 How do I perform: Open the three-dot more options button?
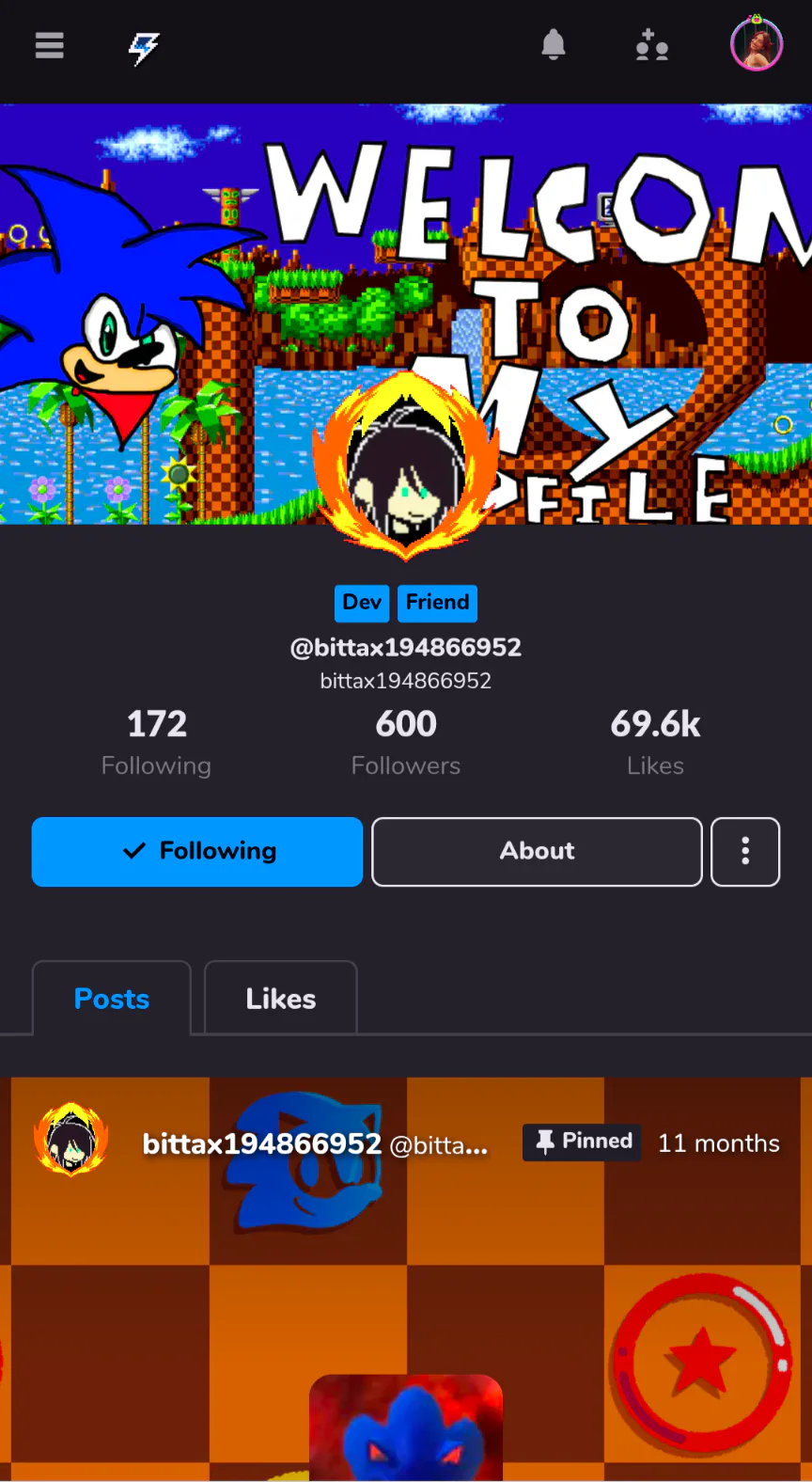[745, 851]
